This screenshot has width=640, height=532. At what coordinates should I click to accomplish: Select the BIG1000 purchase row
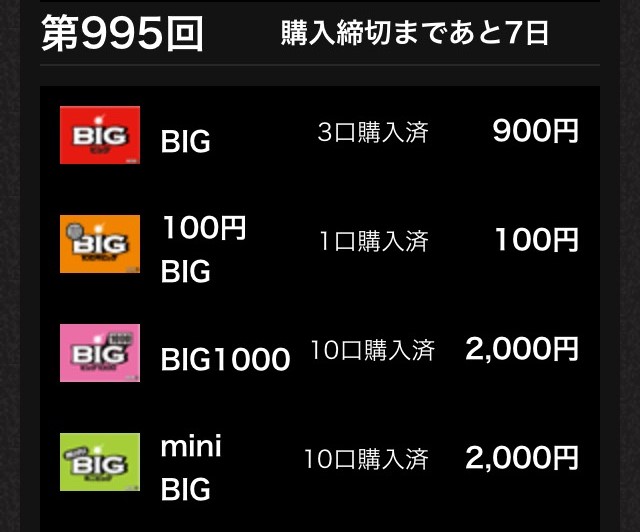(x=320, y=352)
